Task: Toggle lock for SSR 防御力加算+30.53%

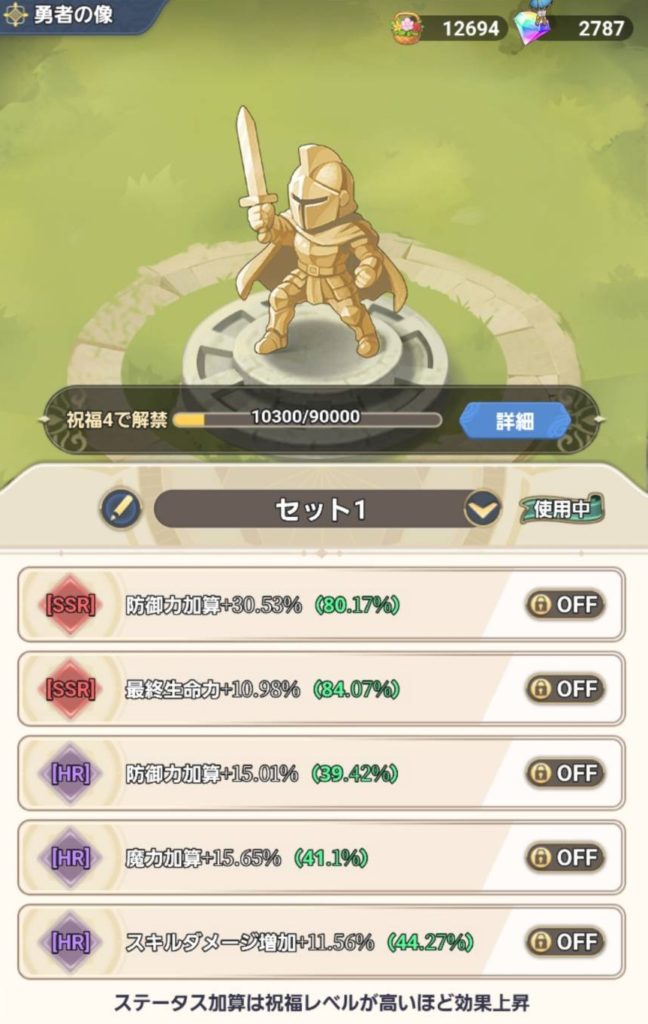Action: click(565, 605)
